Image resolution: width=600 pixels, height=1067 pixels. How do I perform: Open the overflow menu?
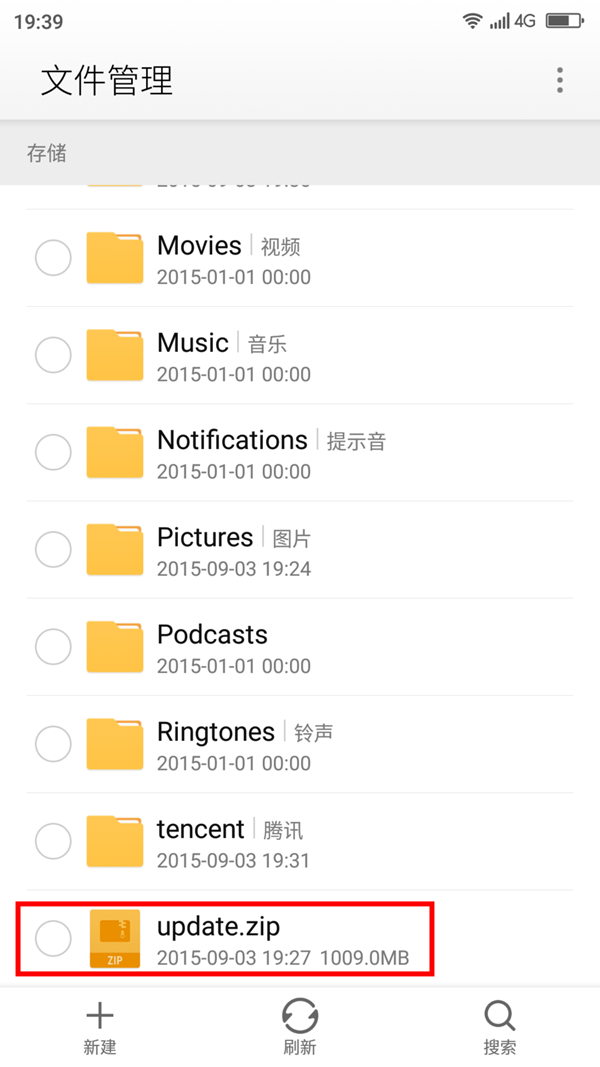(x=560, y=80)
